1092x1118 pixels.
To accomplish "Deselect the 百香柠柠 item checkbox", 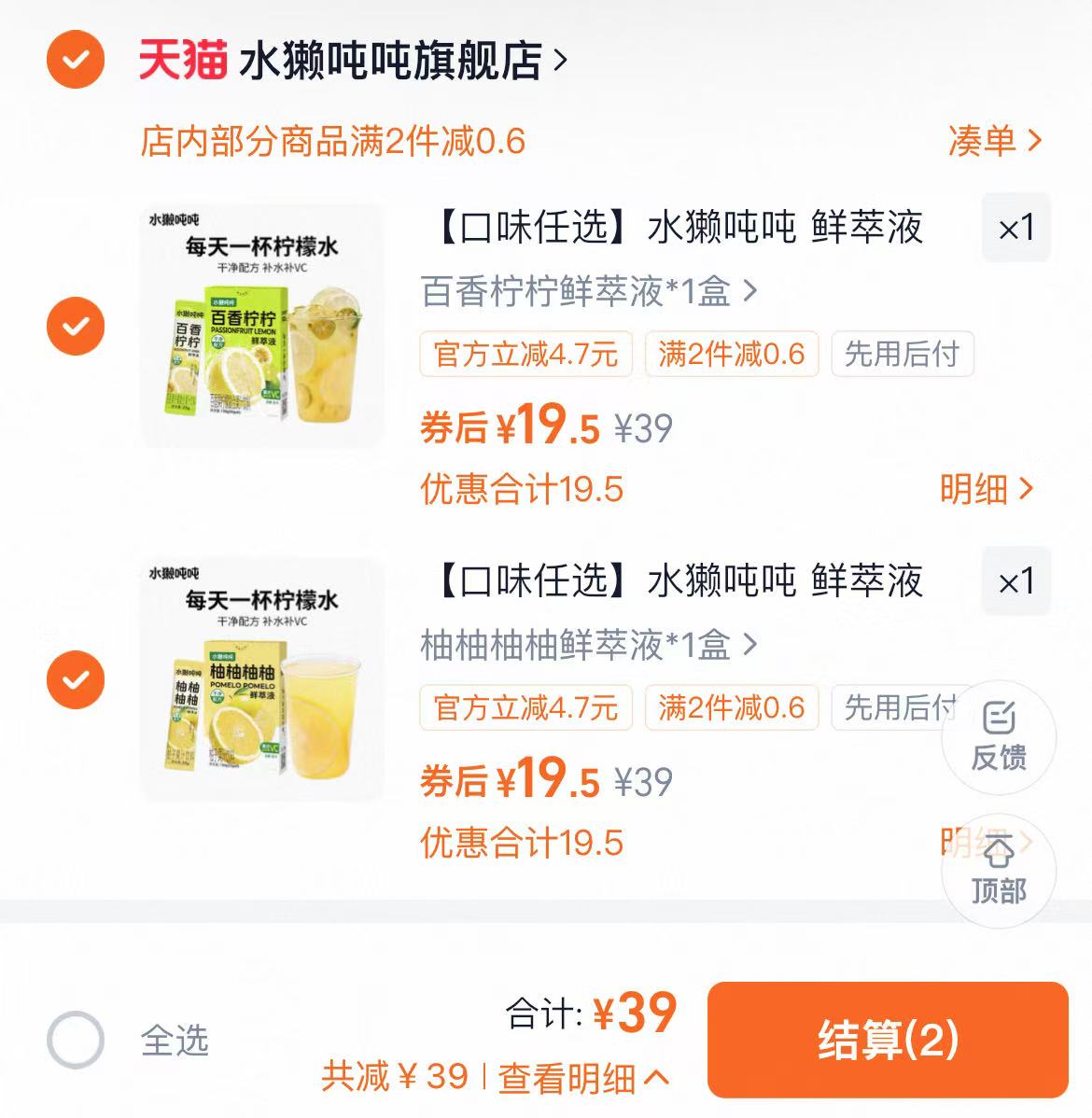I will click(75, 327).
